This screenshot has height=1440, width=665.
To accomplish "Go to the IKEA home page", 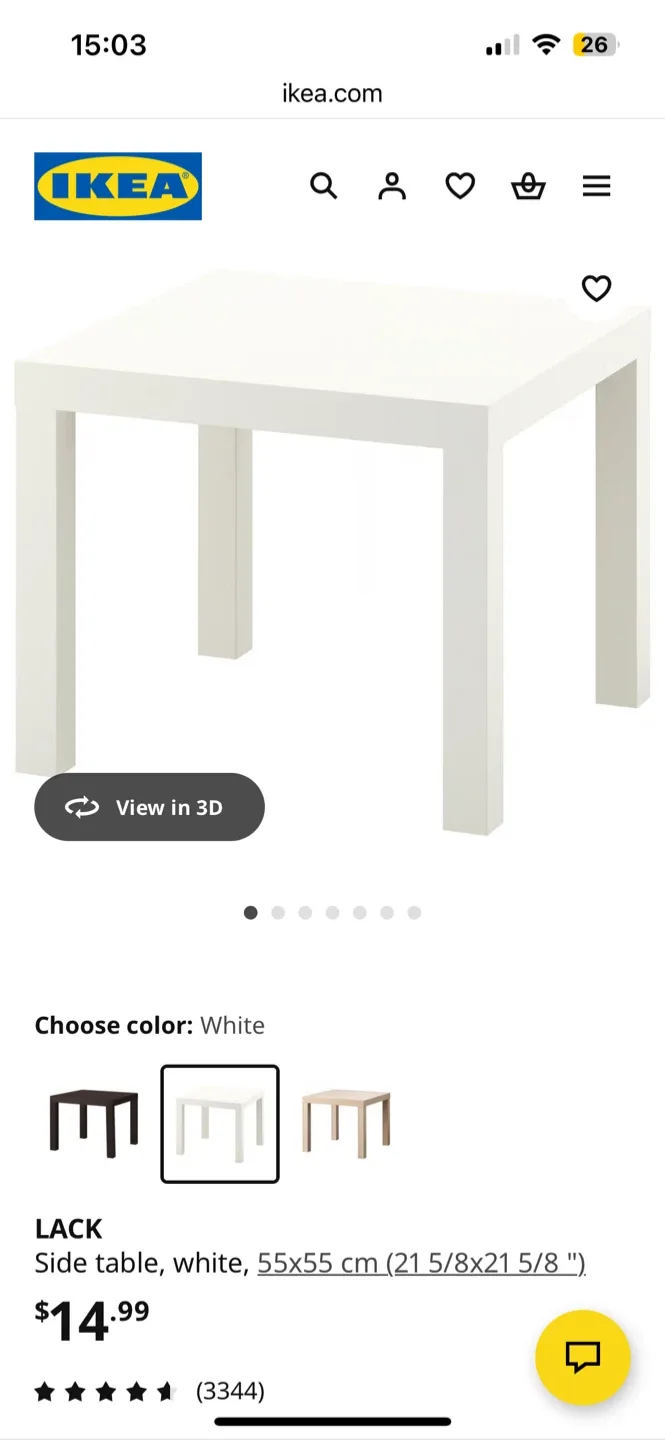I will [118, 186].
